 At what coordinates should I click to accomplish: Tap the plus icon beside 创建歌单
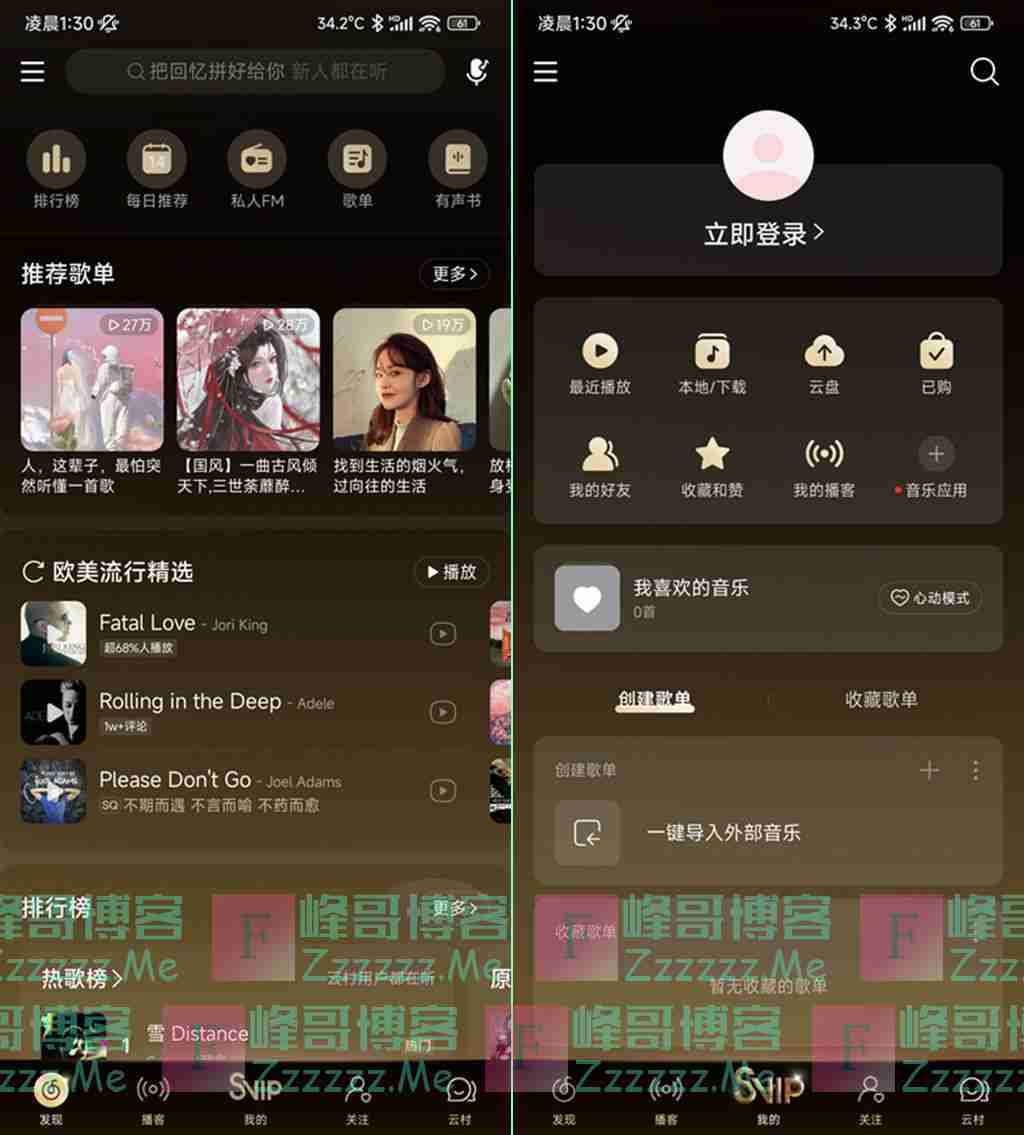929,770
